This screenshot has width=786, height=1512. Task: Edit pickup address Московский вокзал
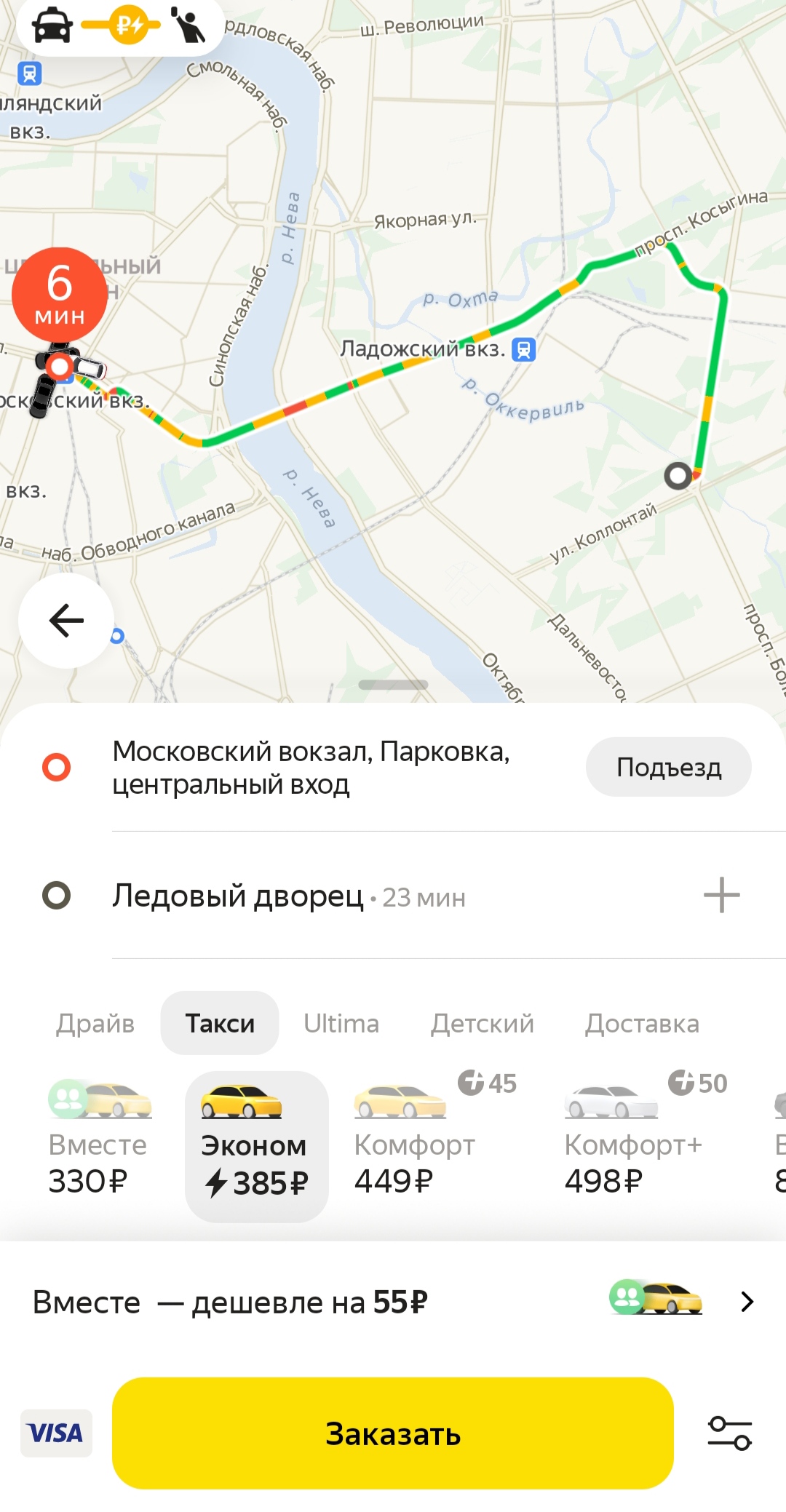point(311,768)
